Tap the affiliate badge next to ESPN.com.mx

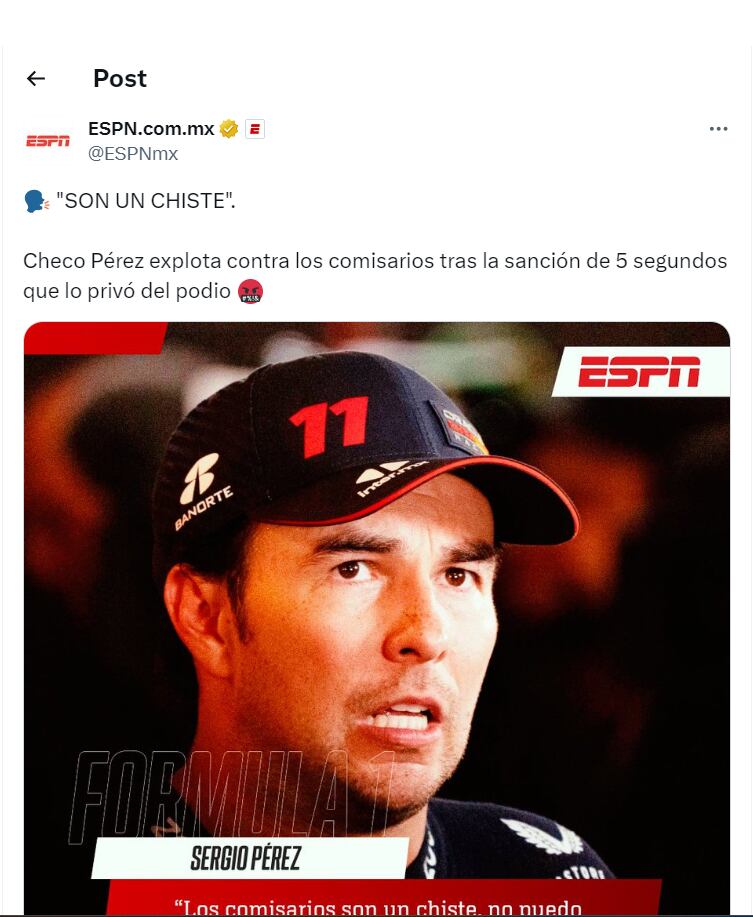(x=255, y=128)
